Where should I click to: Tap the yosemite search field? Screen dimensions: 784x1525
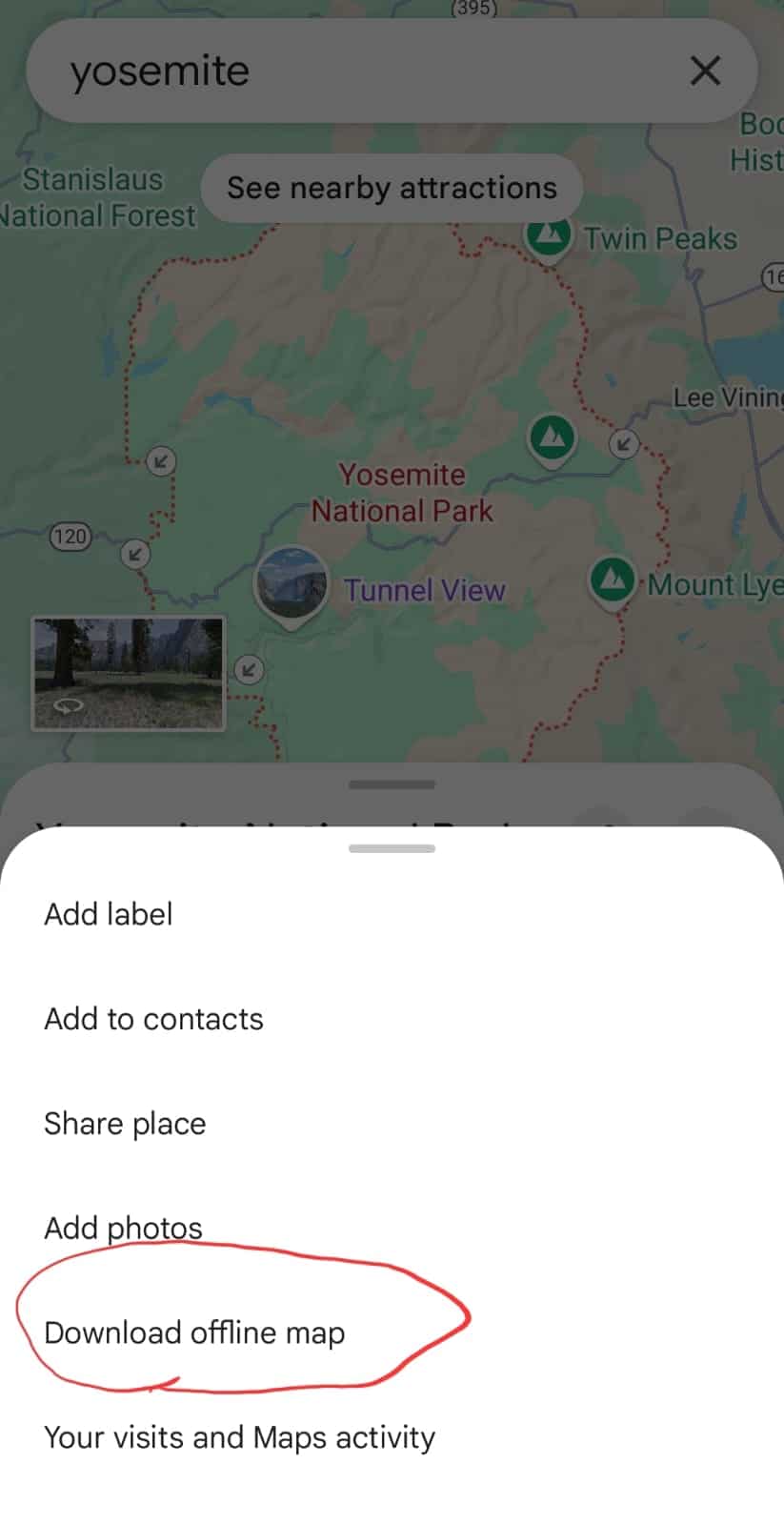point(362,71)
